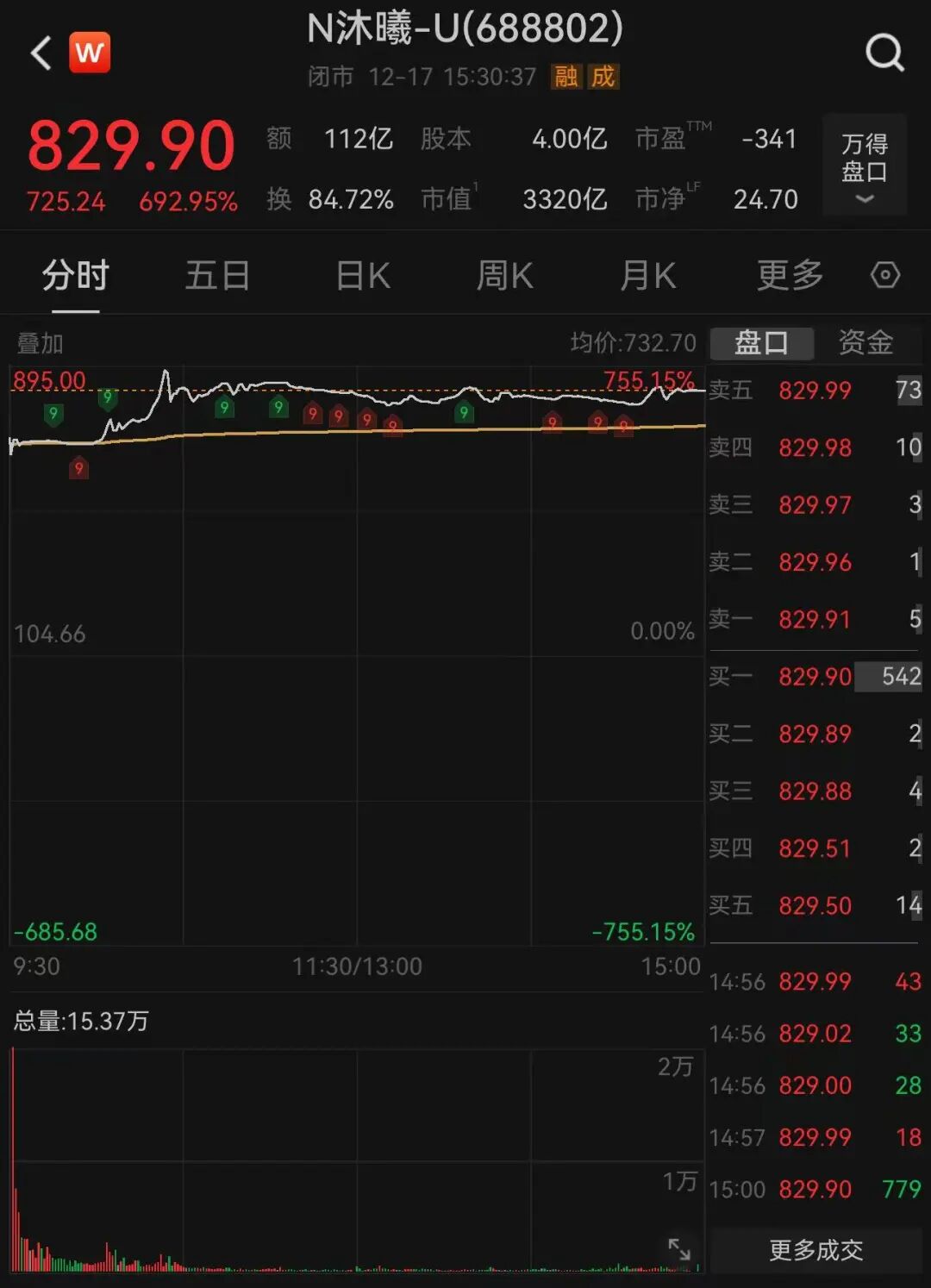931x1288 pixels.
Task: Expand the chart to full screen
Action: click(x=679, y=1248)
